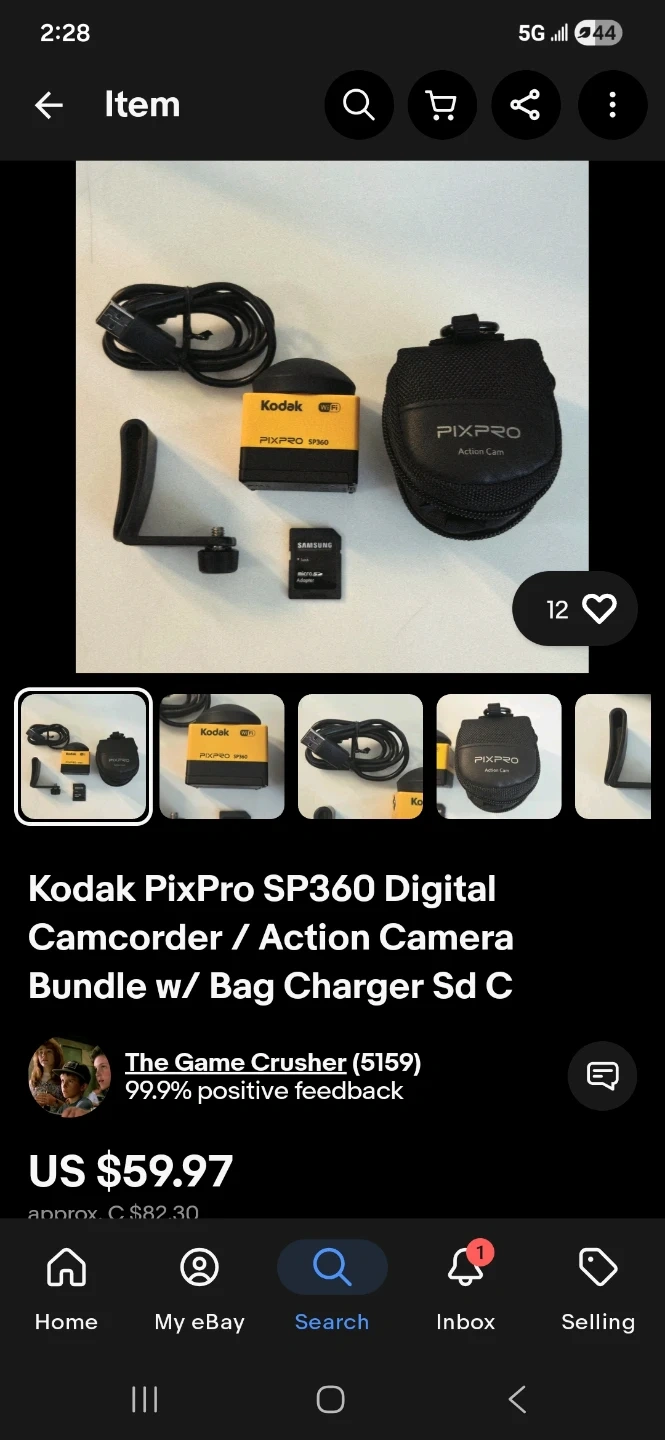Tap the system recent apps button
This screenshot has height=1440, width=665.
pyautogui.click(x=145, y=1399)
